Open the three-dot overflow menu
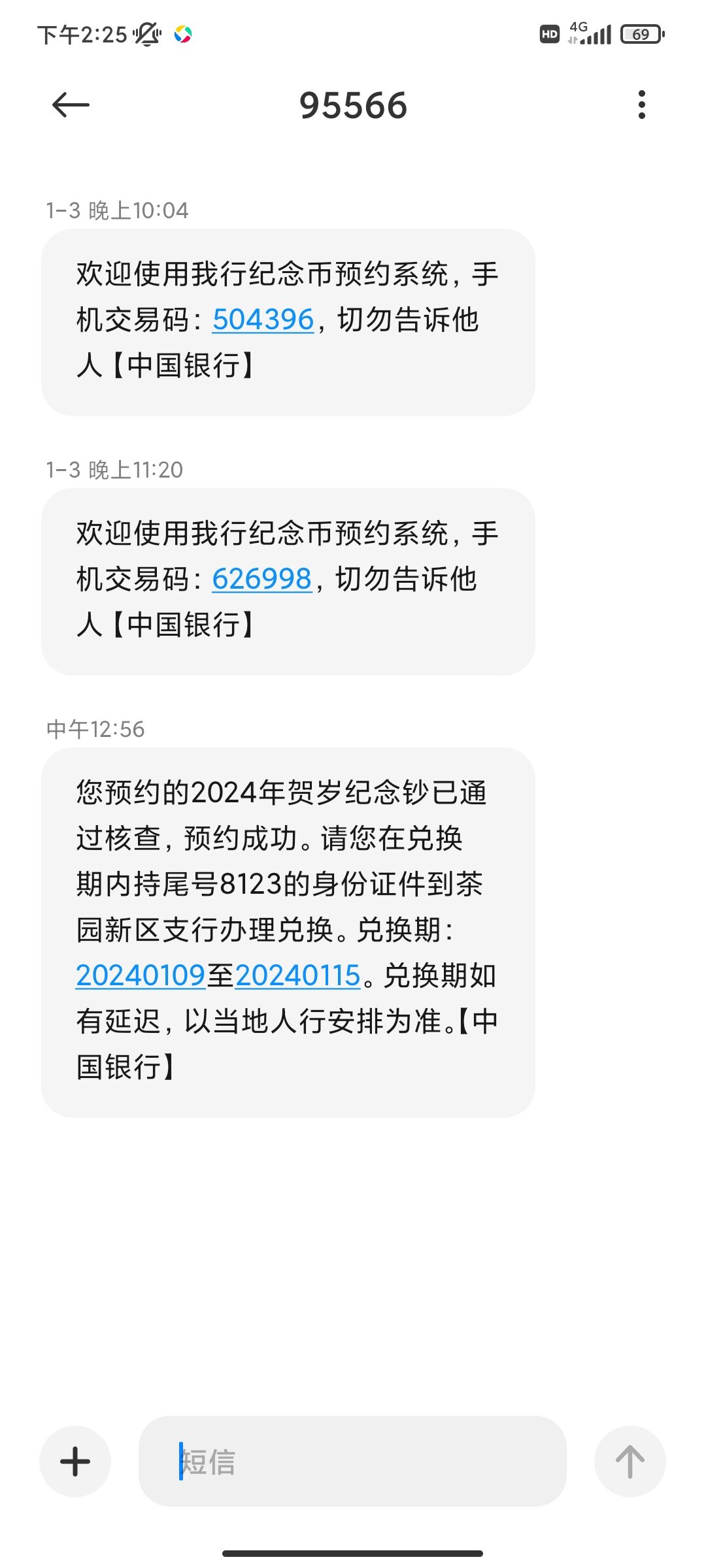Screen dimensions: 706x1568 (x=641, y=105)
